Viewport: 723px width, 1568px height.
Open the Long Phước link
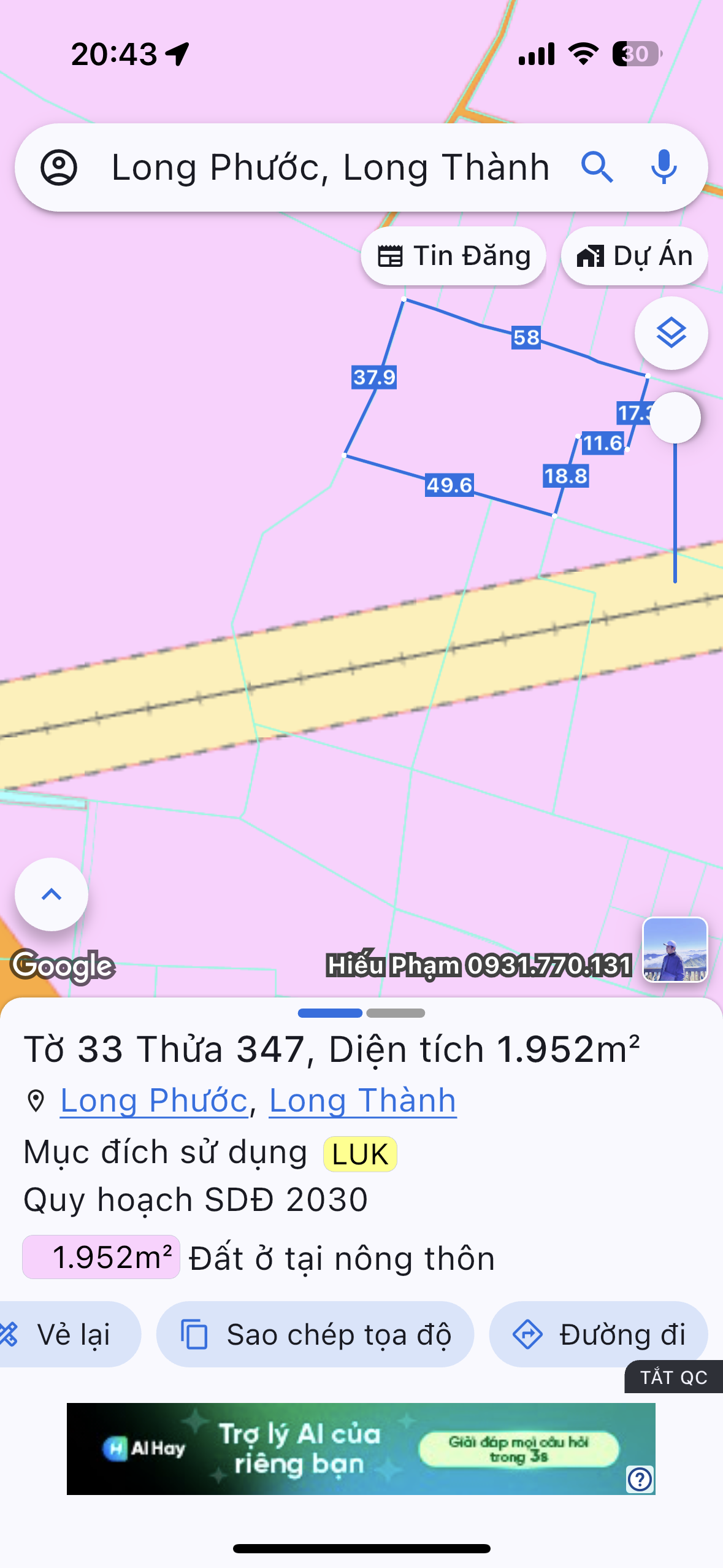tap(154, 1101)
